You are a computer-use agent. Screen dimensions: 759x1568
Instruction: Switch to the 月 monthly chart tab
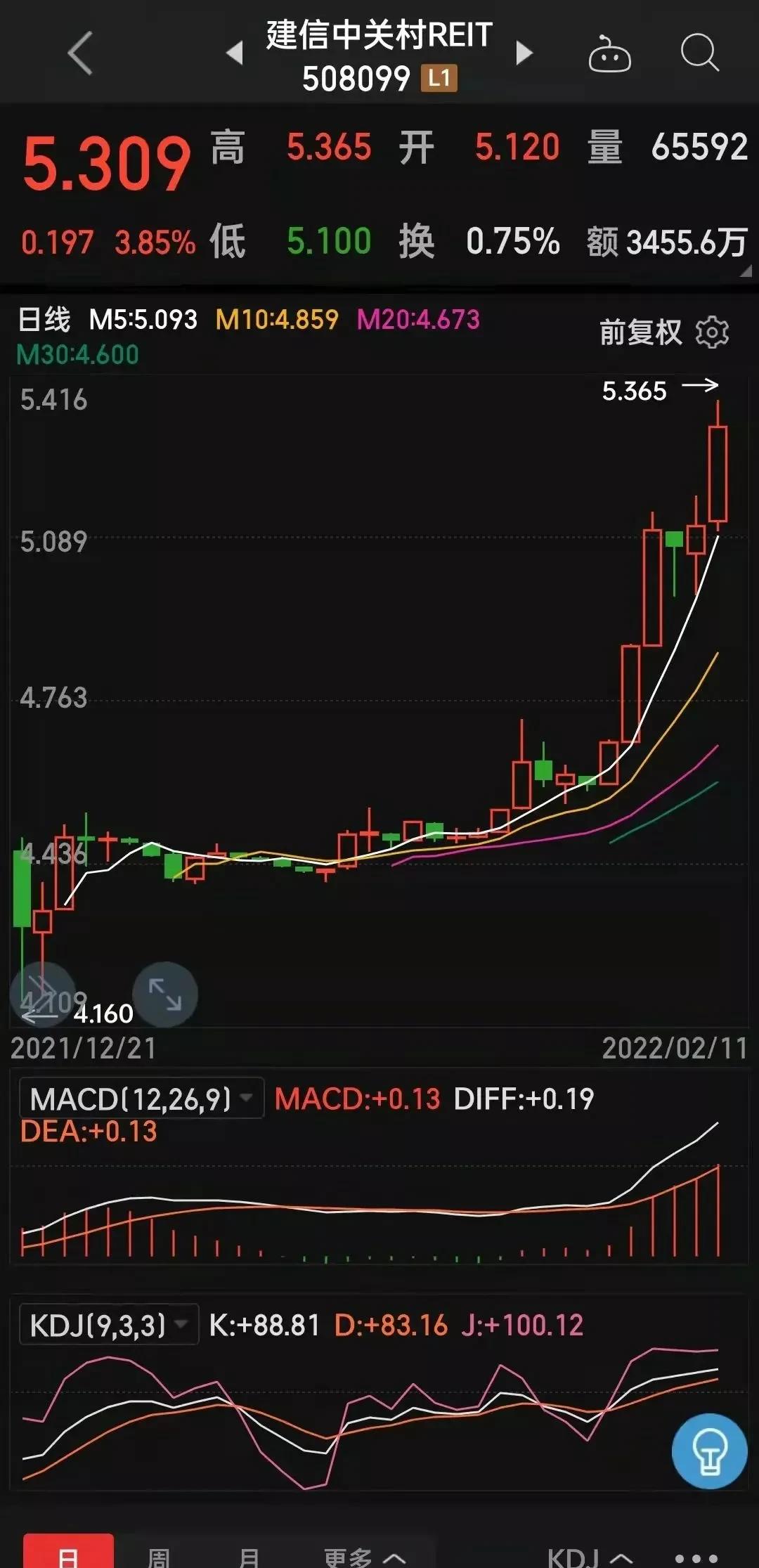point(249,1555)
